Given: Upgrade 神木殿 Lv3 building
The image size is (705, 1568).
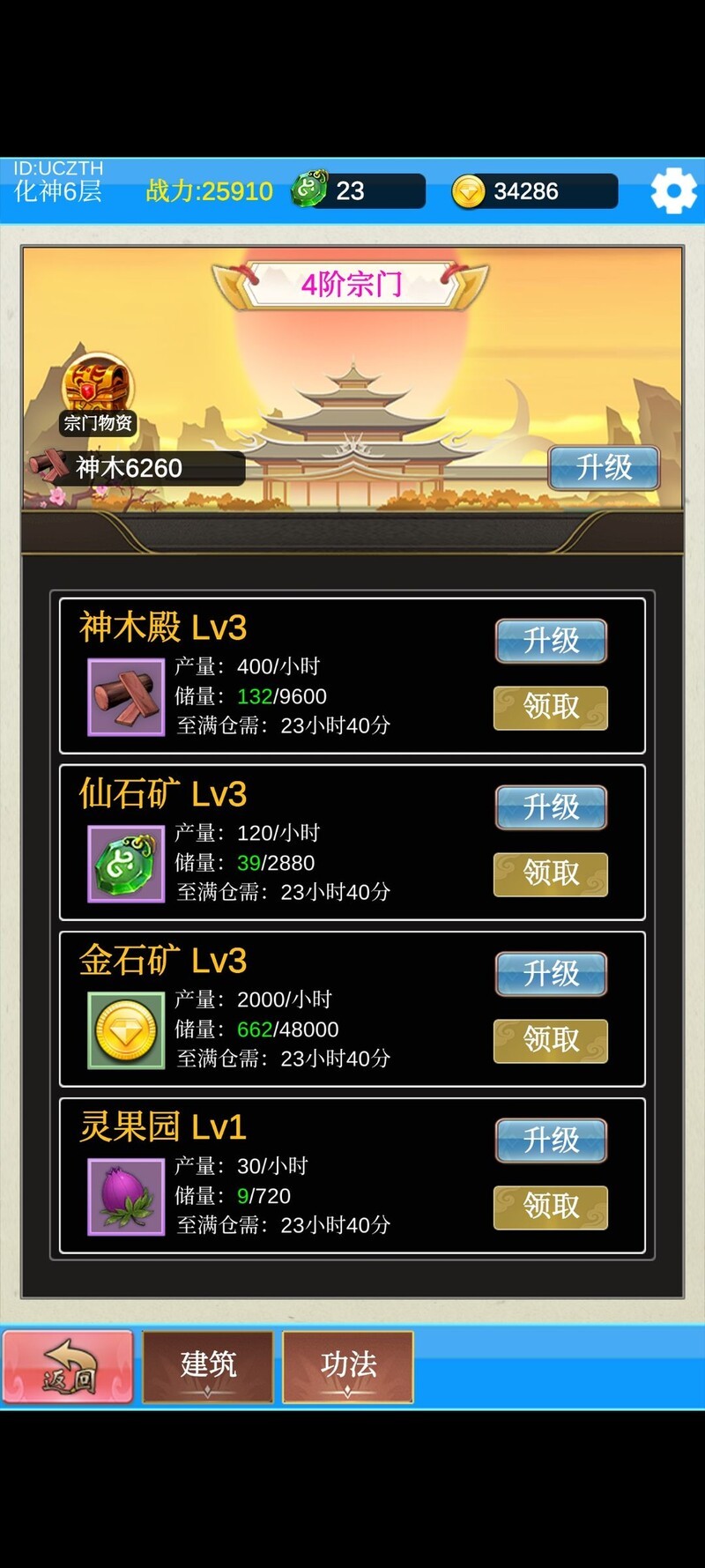Looking at the screenshot, I should pos(551,640).
